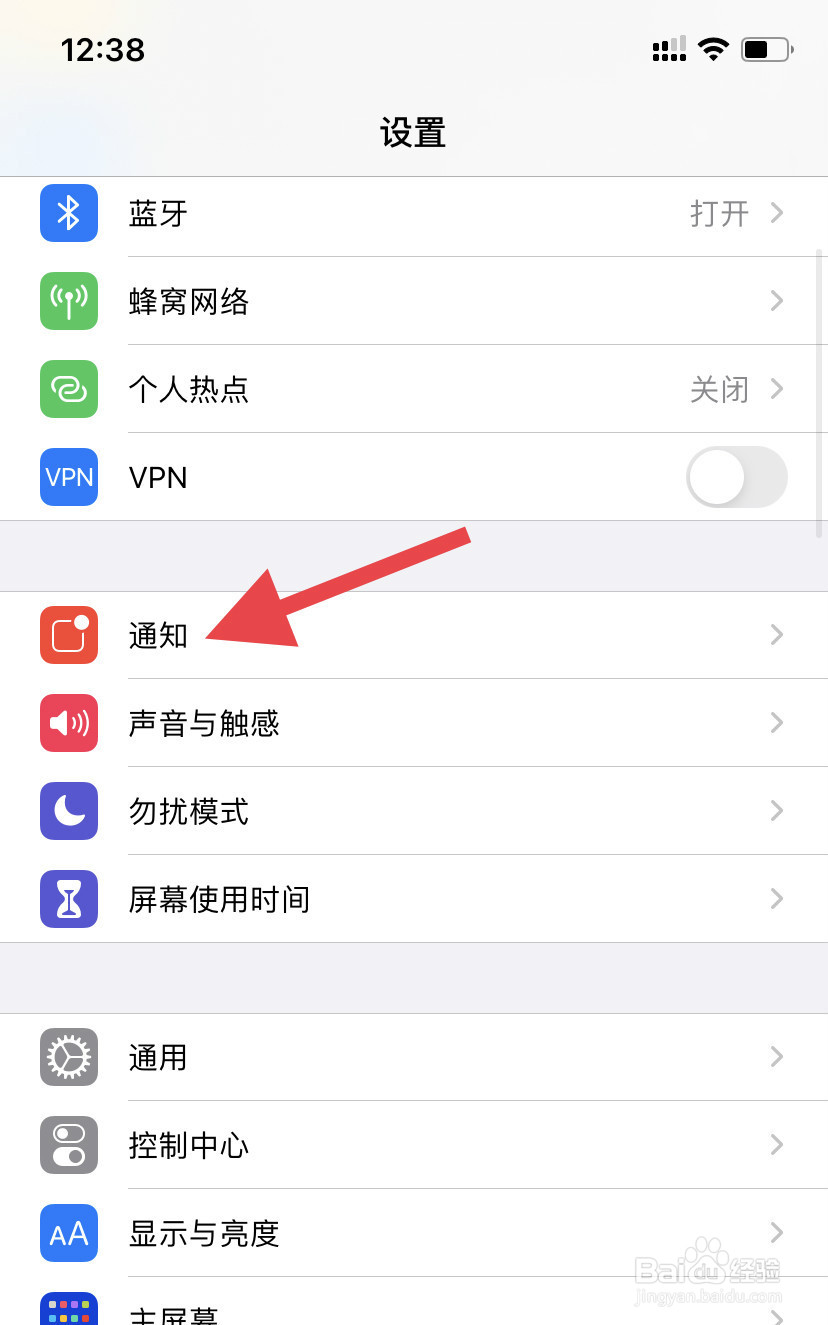The height and width of the screenshot is (1325, 828).
Task: Expand the Screen Time row chevron
Action: coord(778,899)
